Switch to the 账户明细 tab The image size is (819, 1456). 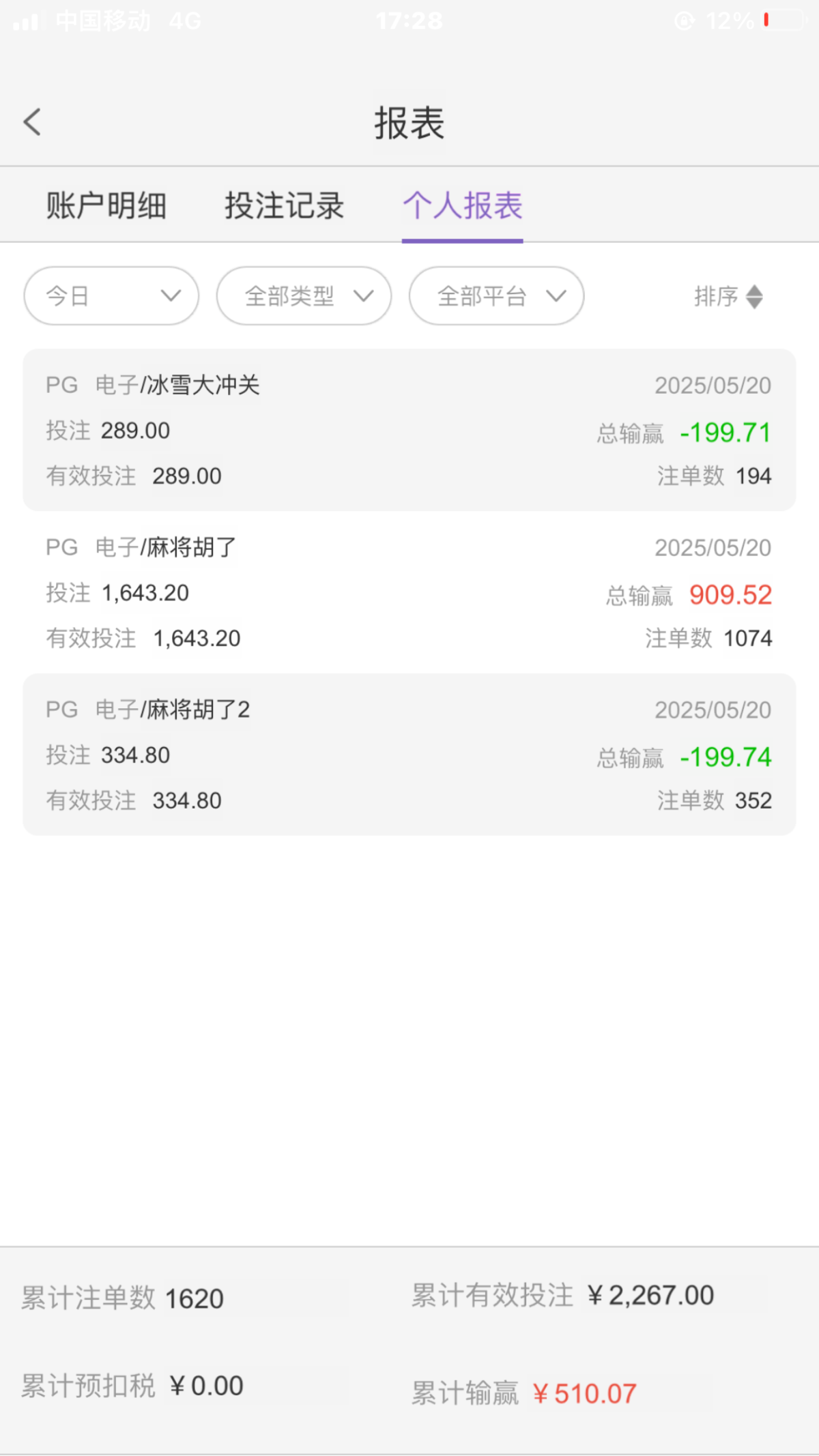[x=106, y=205]
